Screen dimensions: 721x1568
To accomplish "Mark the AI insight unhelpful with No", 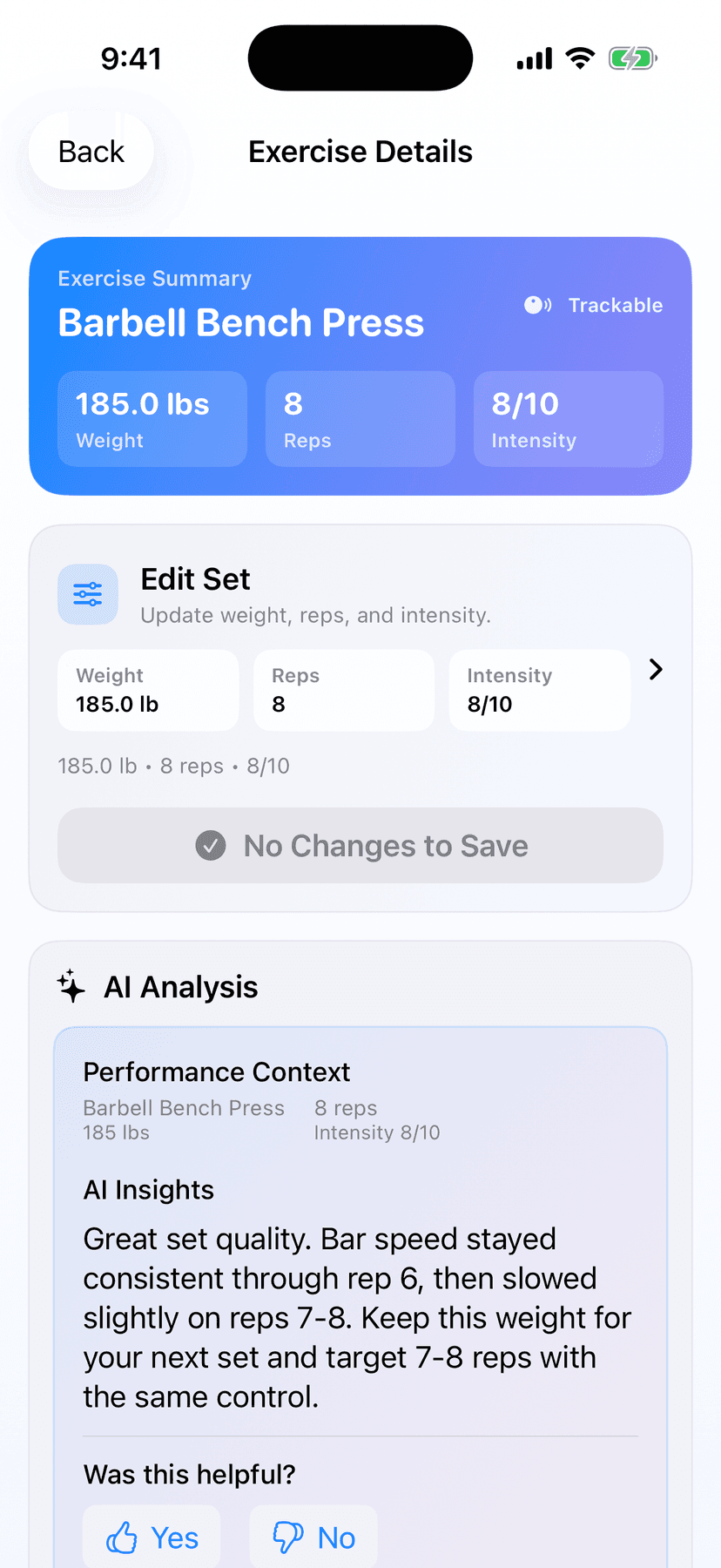I will point(313,1536).
